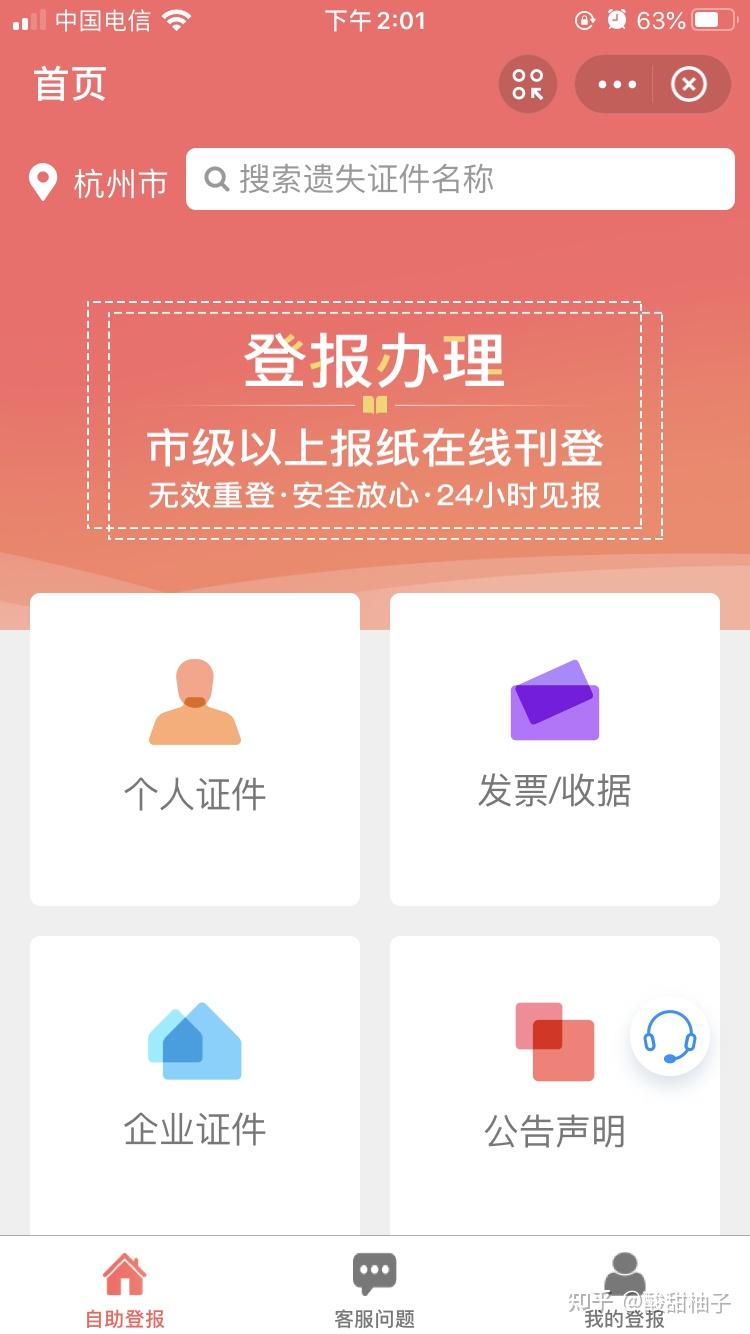Open the three-dot overflow menu

[616, 84]
